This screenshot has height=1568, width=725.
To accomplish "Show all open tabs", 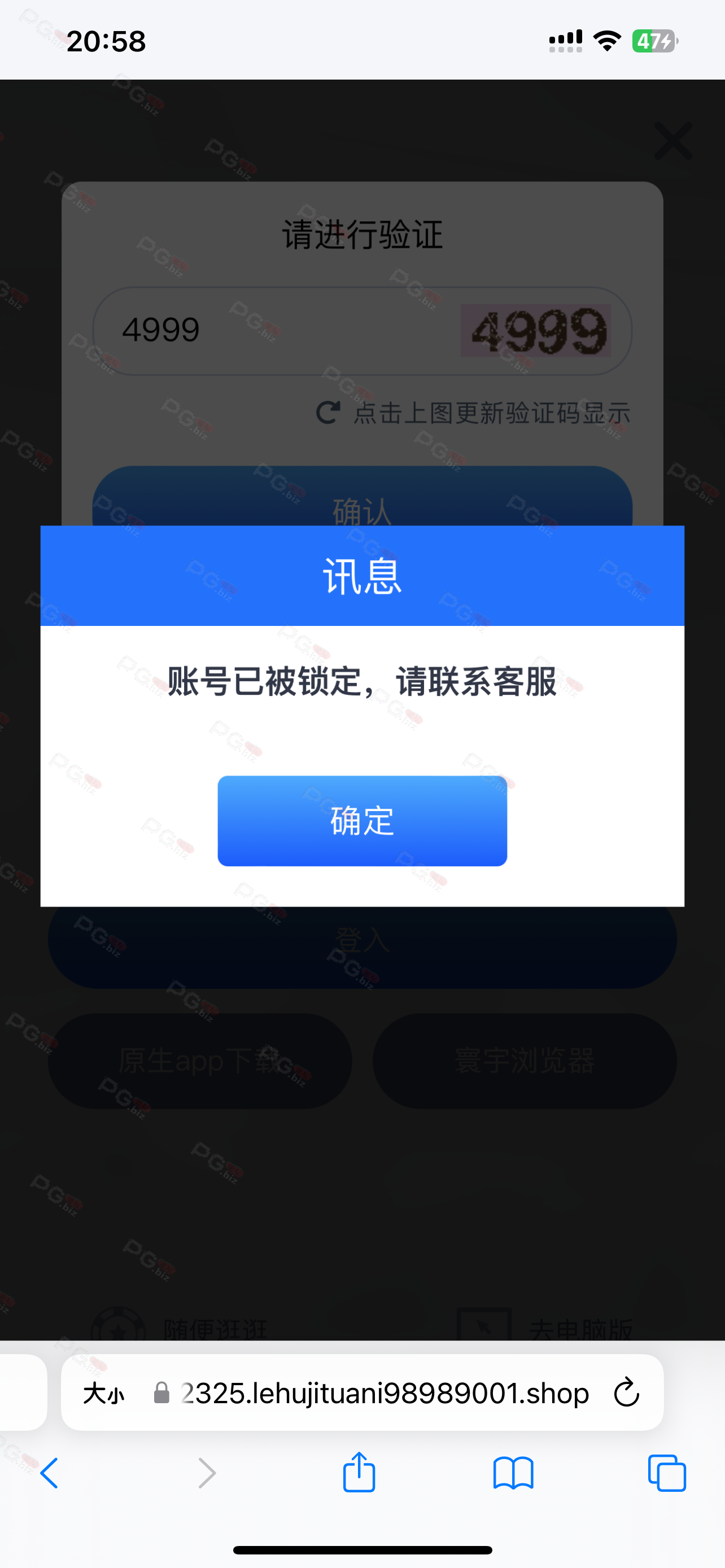I will 667,1474.
